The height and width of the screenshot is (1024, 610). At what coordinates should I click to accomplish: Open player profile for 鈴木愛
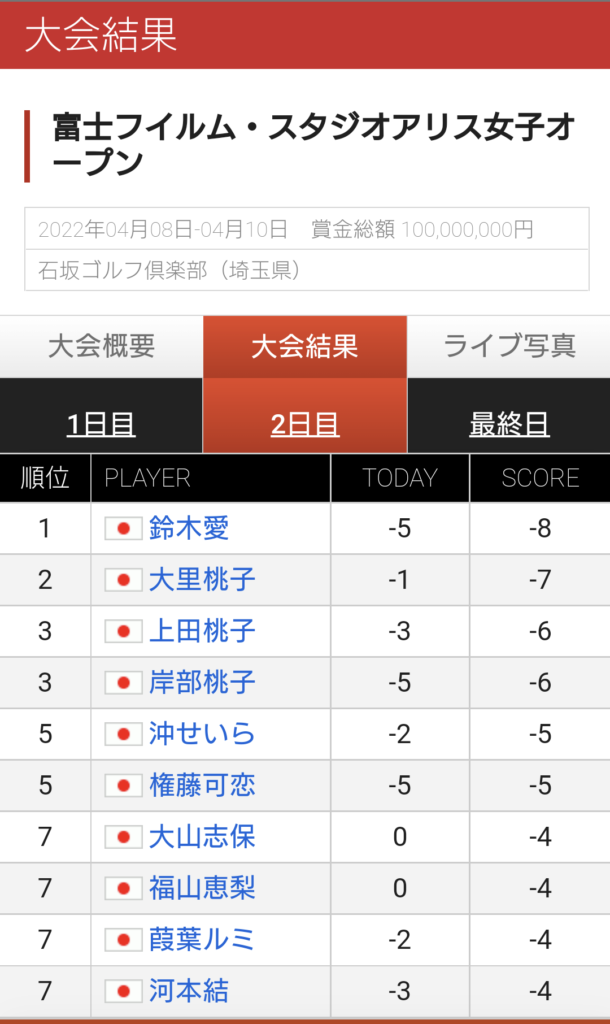[x=189, y=528]
